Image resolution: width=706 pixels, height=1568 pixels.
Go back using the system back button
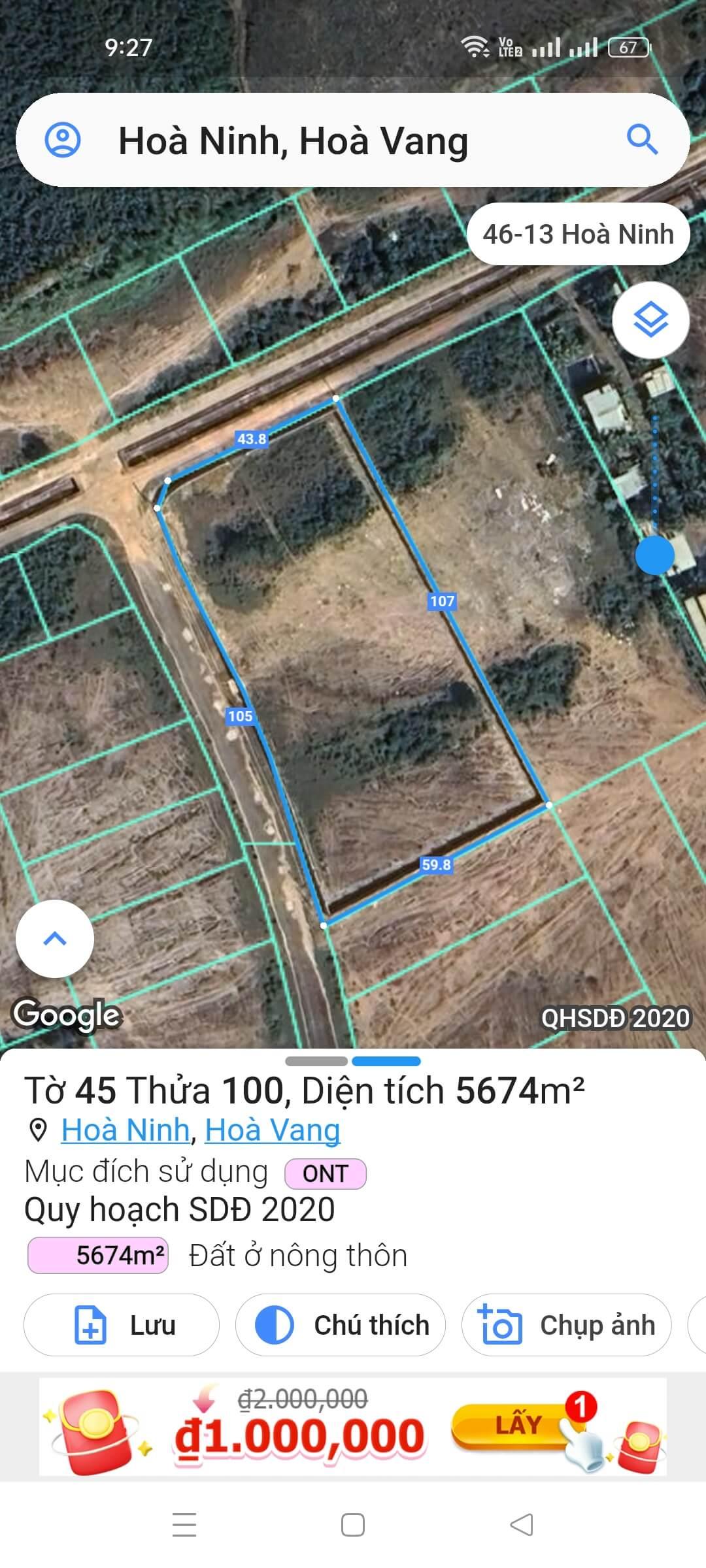pos(521,1525)
